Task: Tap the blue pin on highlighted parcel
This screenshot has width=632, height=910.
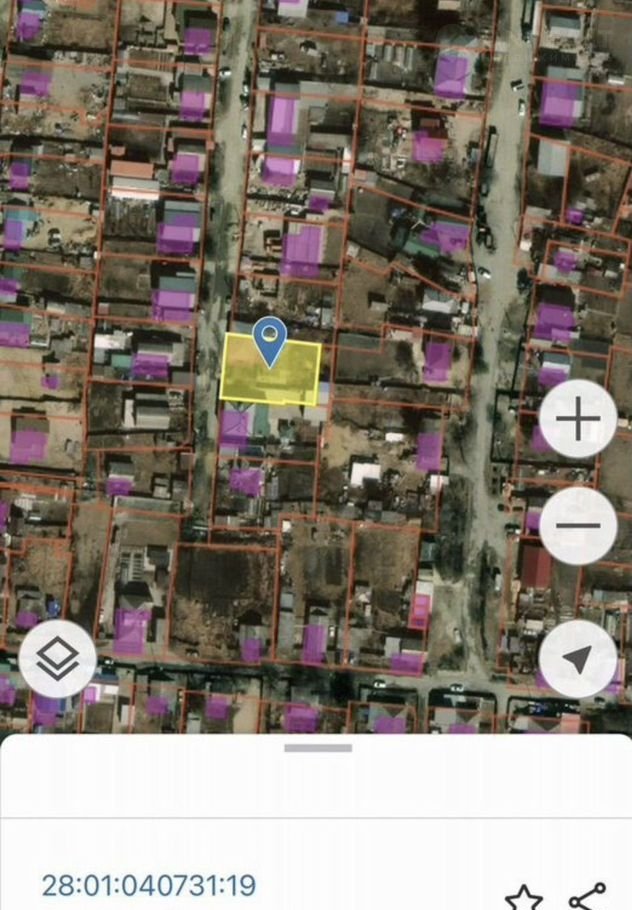Action: coord(269,340)
